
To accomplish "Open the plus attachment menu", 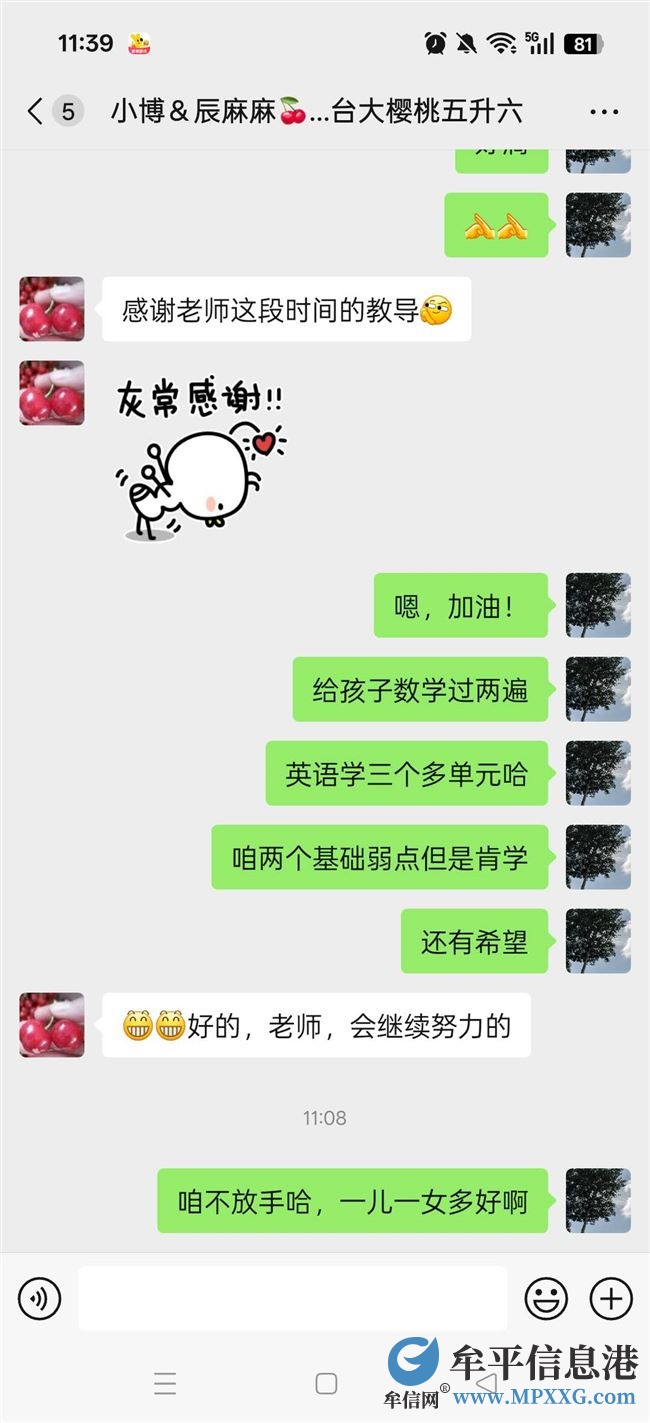I will pos(611,1299).
